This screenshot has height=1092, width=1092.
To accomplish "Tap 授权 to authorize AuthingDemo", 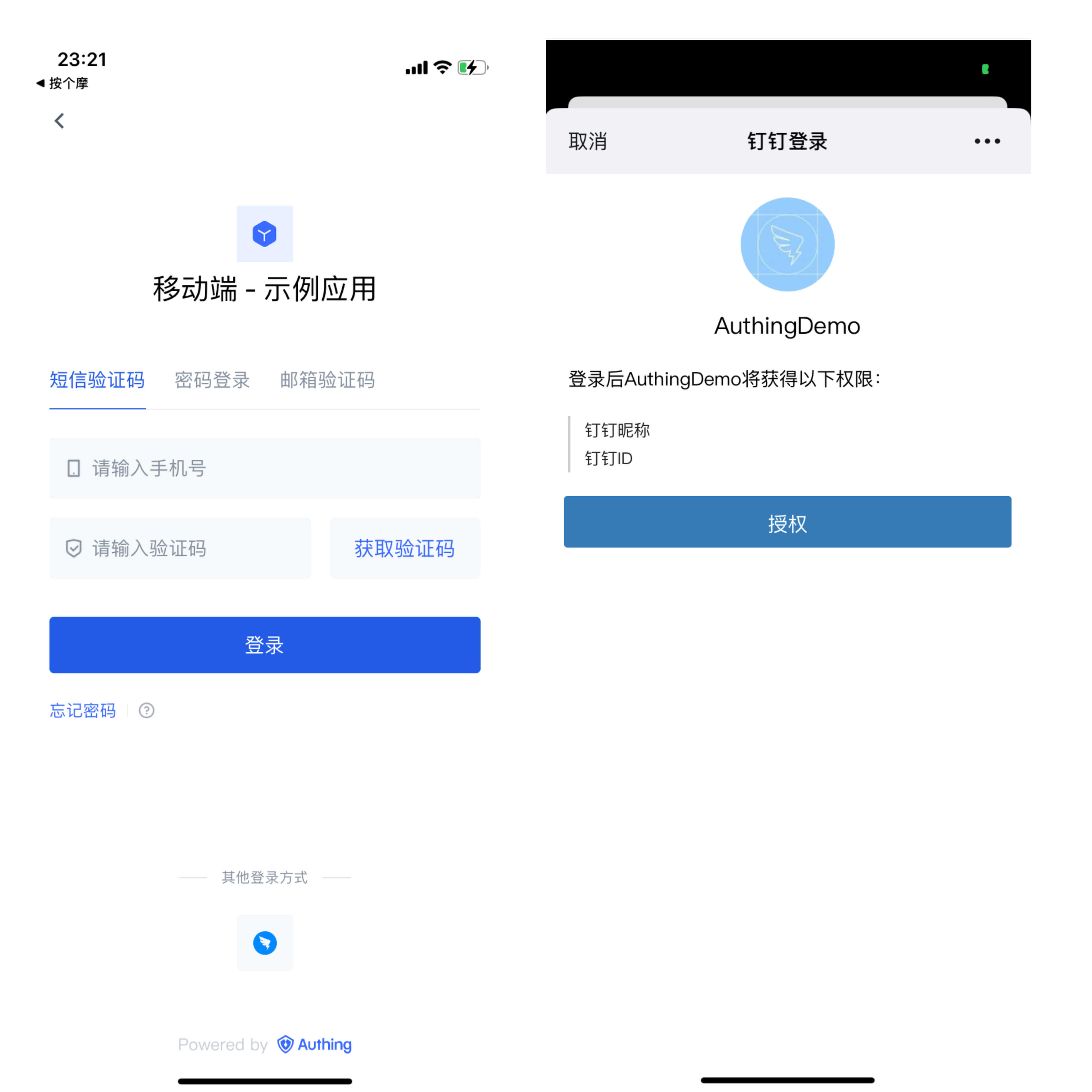I will coord(787,522).
